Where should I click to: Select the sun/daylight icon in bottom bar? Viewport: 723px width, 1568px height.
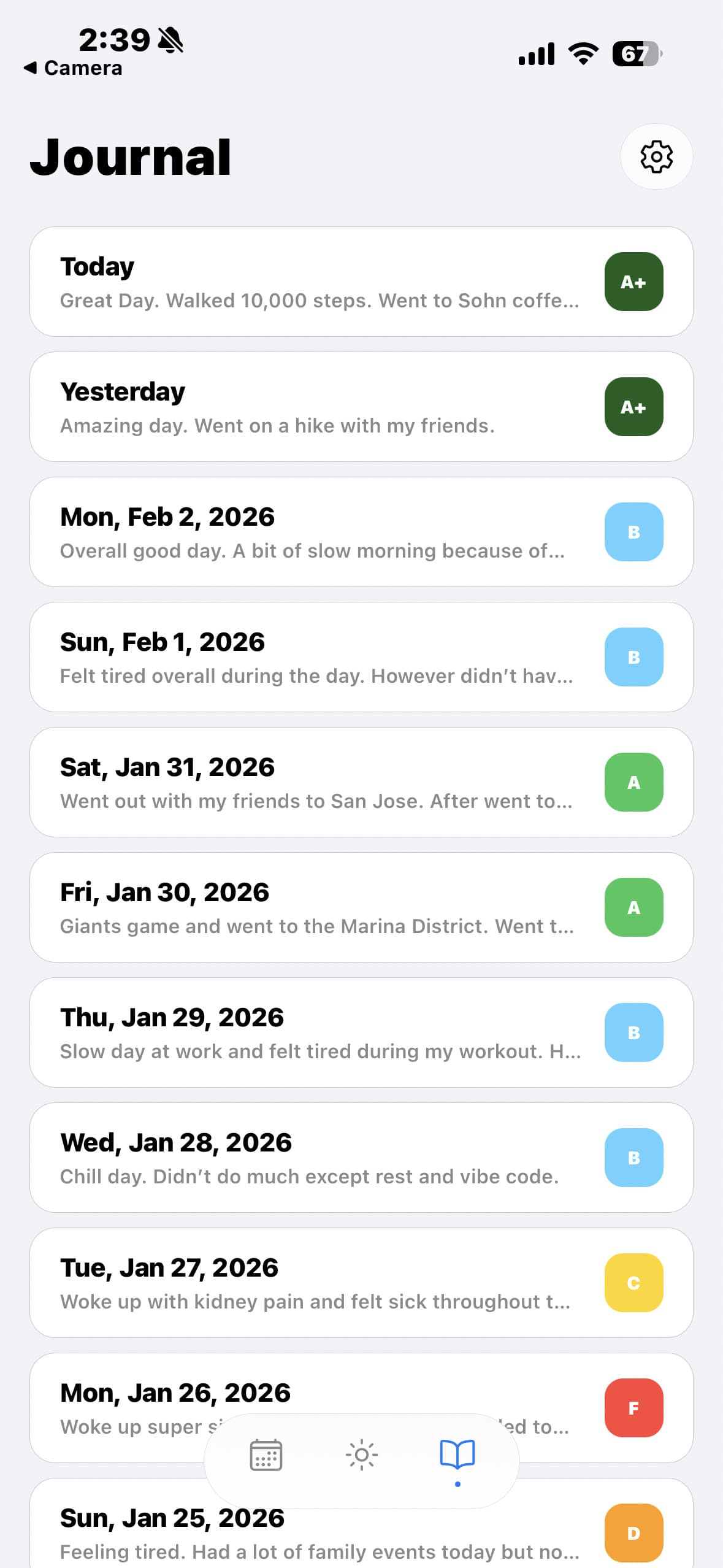(361, 1454)
